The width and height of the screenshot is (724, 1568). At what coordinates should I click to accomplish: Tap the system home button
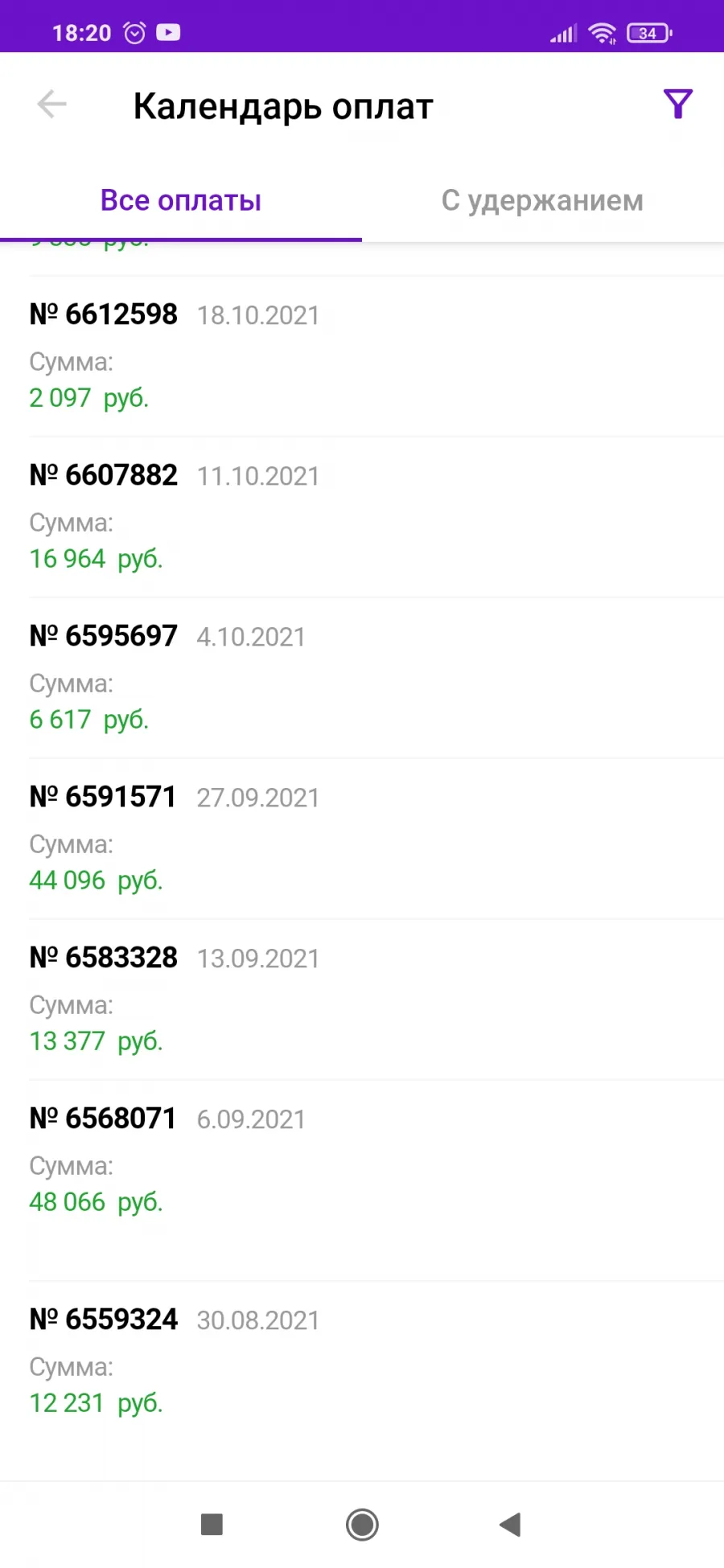[x=362, y=1525]
